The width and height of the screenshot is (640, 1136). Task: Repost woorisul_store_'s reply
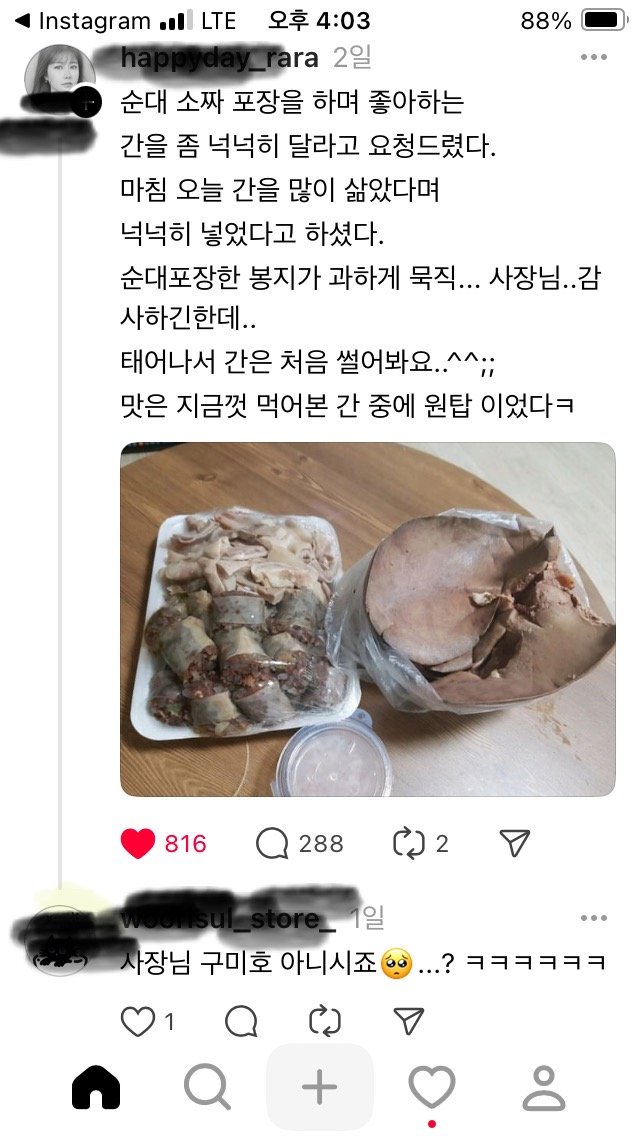pyautogui.click(x=326, y=1021)
